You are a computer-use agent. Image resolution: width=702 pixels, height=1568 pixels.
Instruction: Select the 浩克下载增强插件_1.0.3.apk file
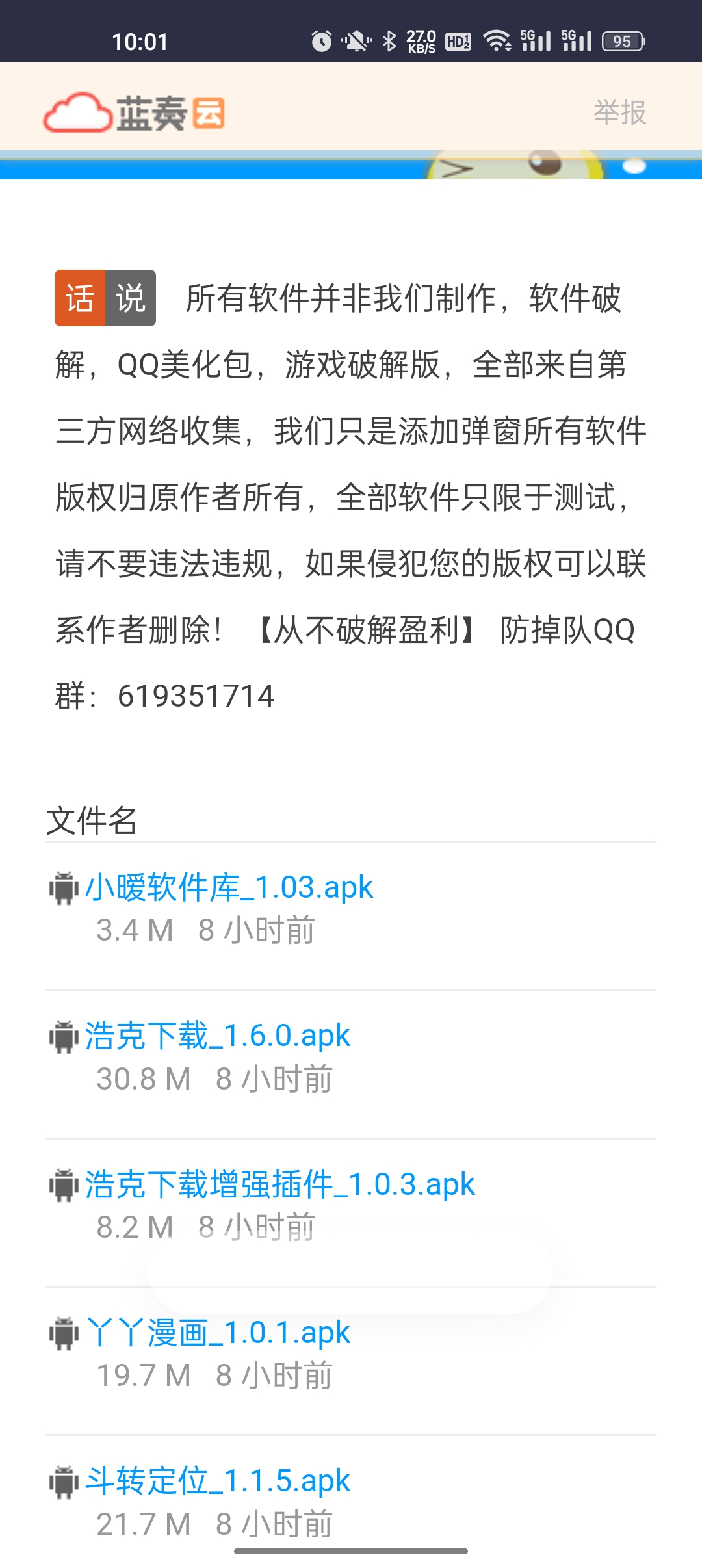(x=279, y=1184)
